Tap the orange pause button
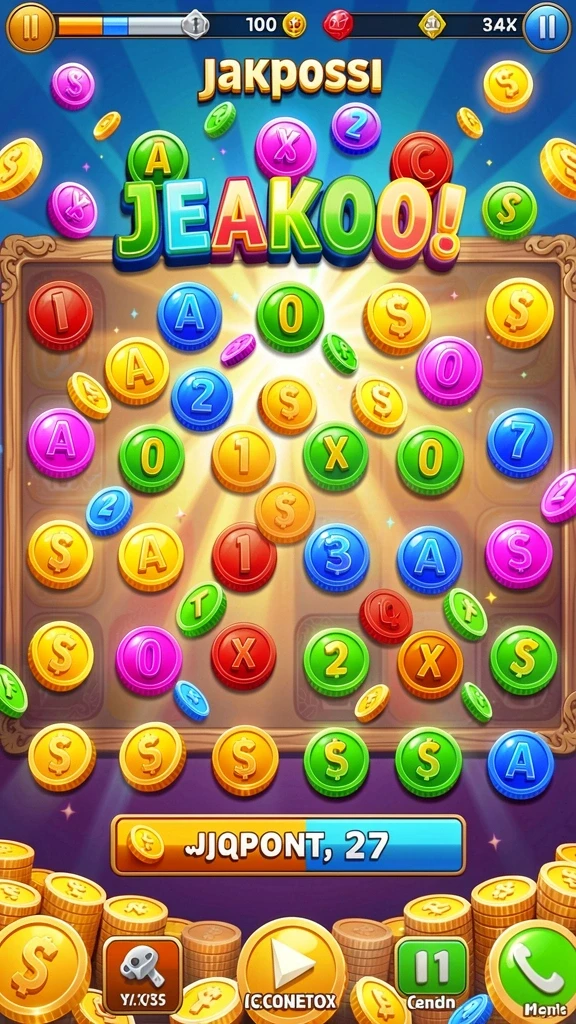Screen dimensions: 576x1024 click(x=31, y=27)
